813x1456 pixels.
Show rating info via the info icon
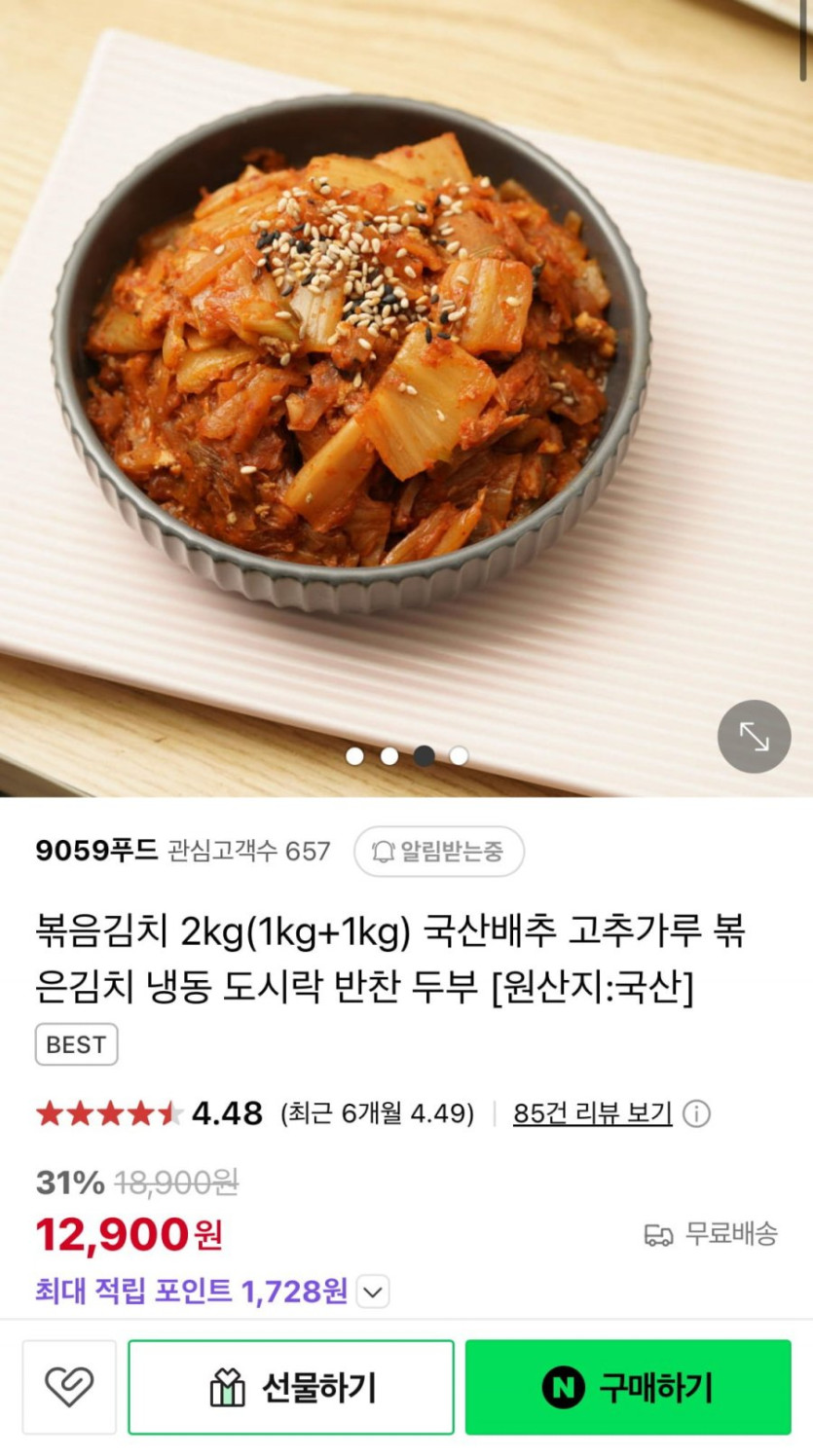[696, 1113]
